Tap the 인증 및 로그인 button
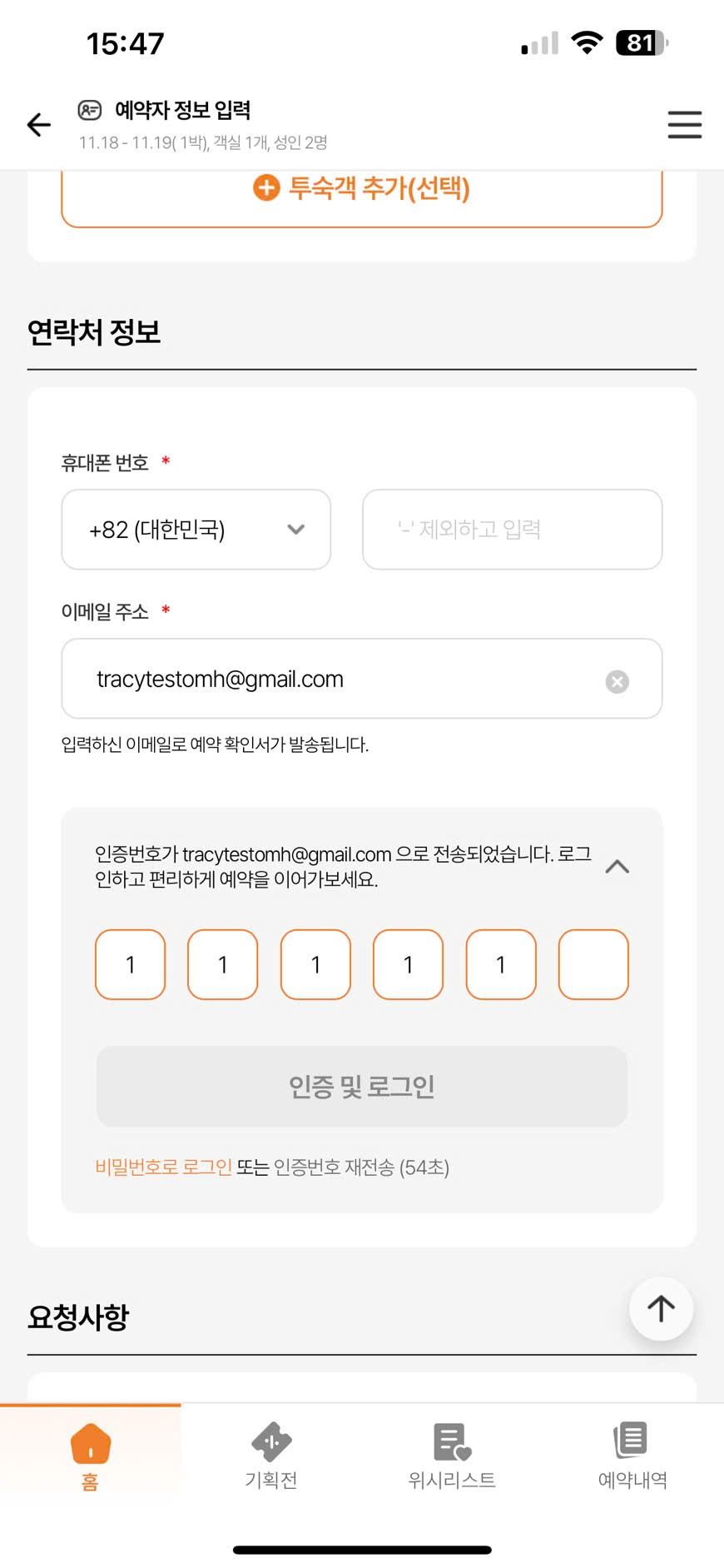This screenshot has width=724, height=1568. [x=362, y=1087]
